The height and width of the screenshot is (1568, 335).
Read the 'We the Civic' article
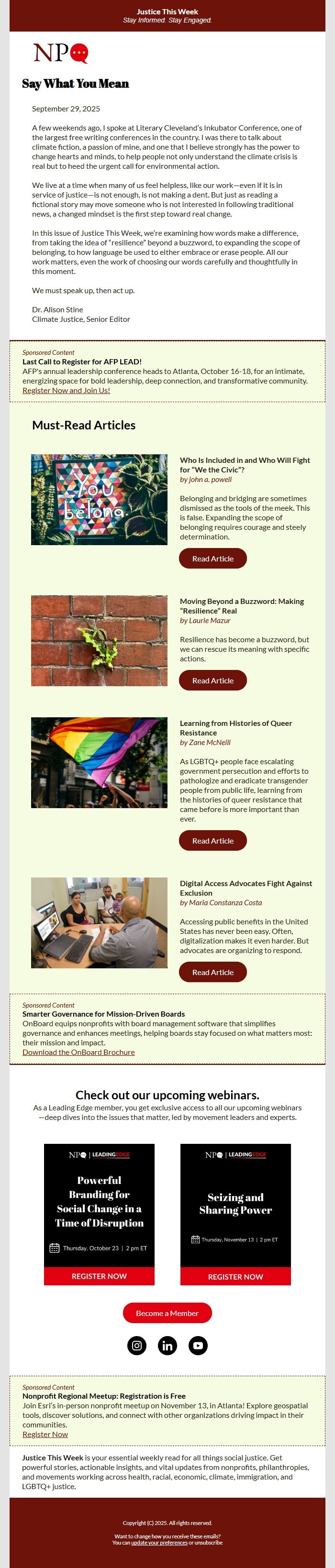point(212,558)
